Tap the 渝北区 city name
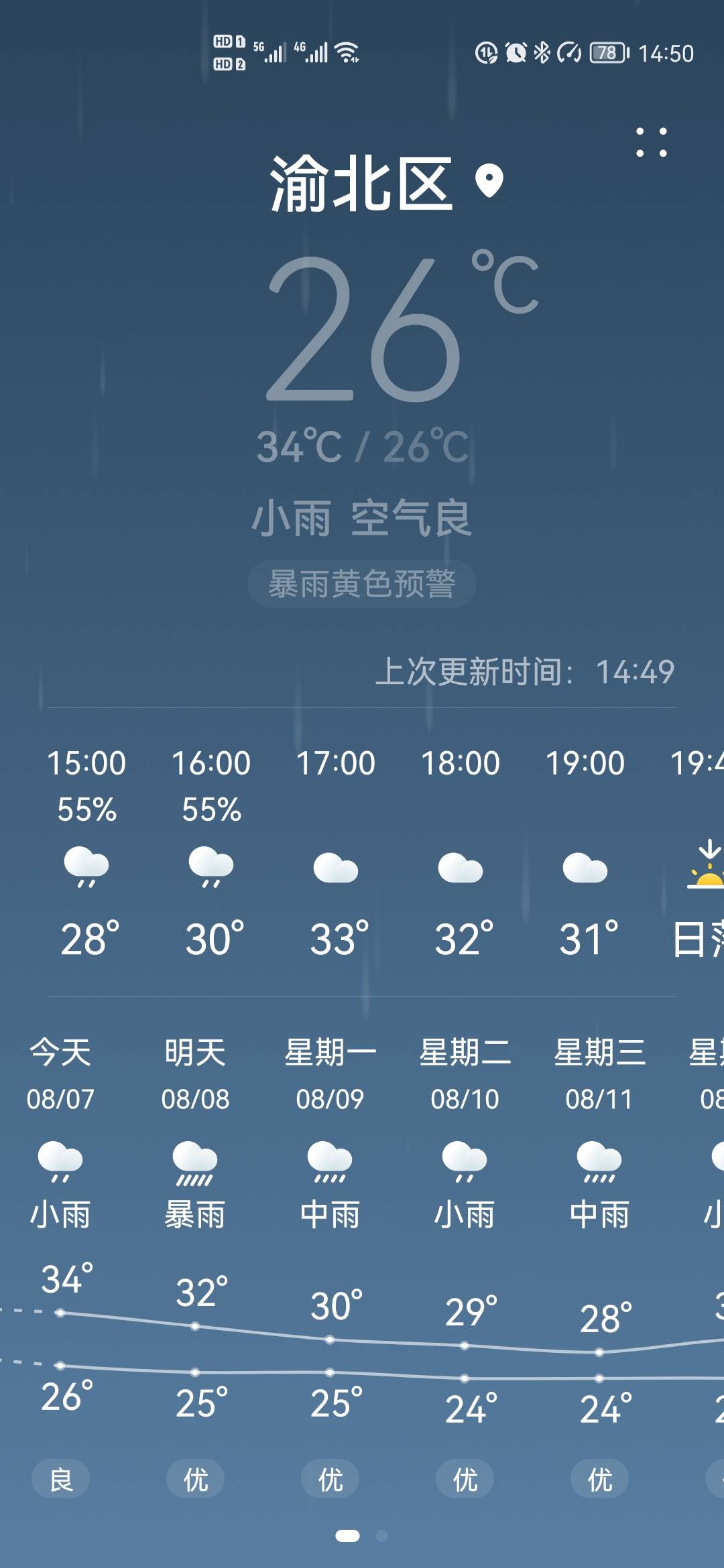This screenshot has width=724, height=1568. coord(361,184)
